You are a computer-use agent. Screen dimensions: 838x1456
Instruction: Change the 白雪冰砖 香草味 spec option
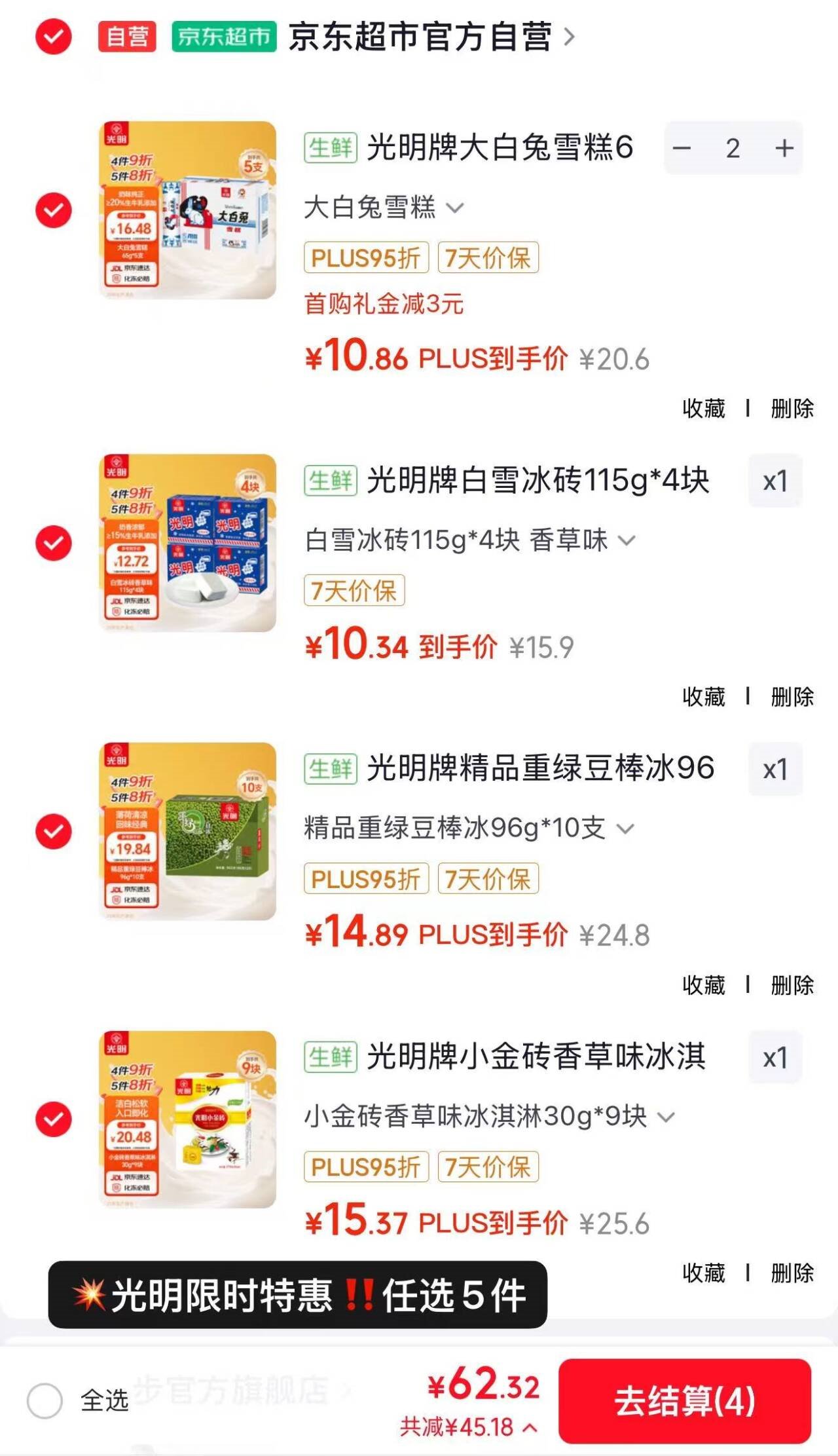[469, 540]
